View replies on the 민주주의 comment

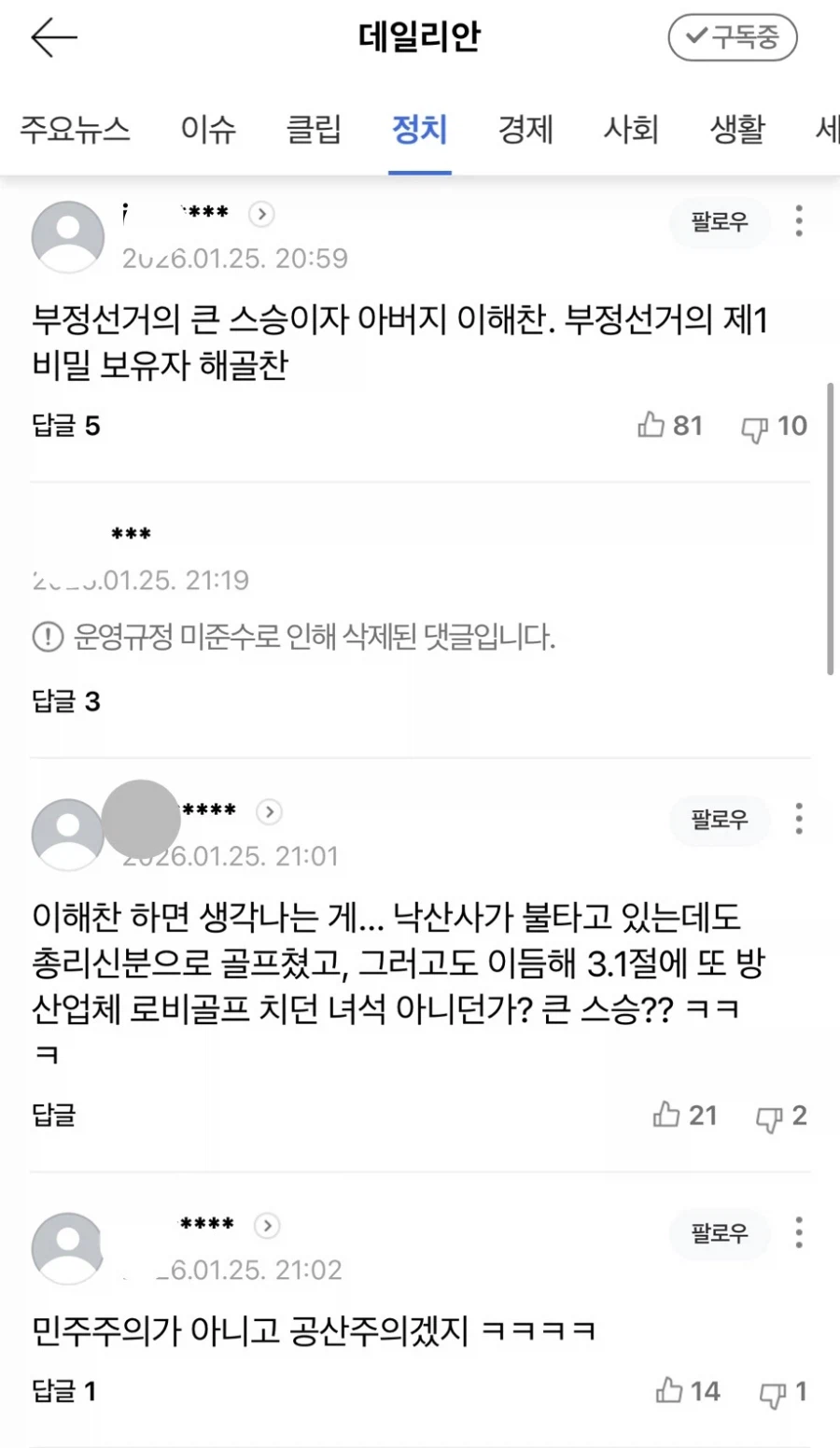(62, 1392)
